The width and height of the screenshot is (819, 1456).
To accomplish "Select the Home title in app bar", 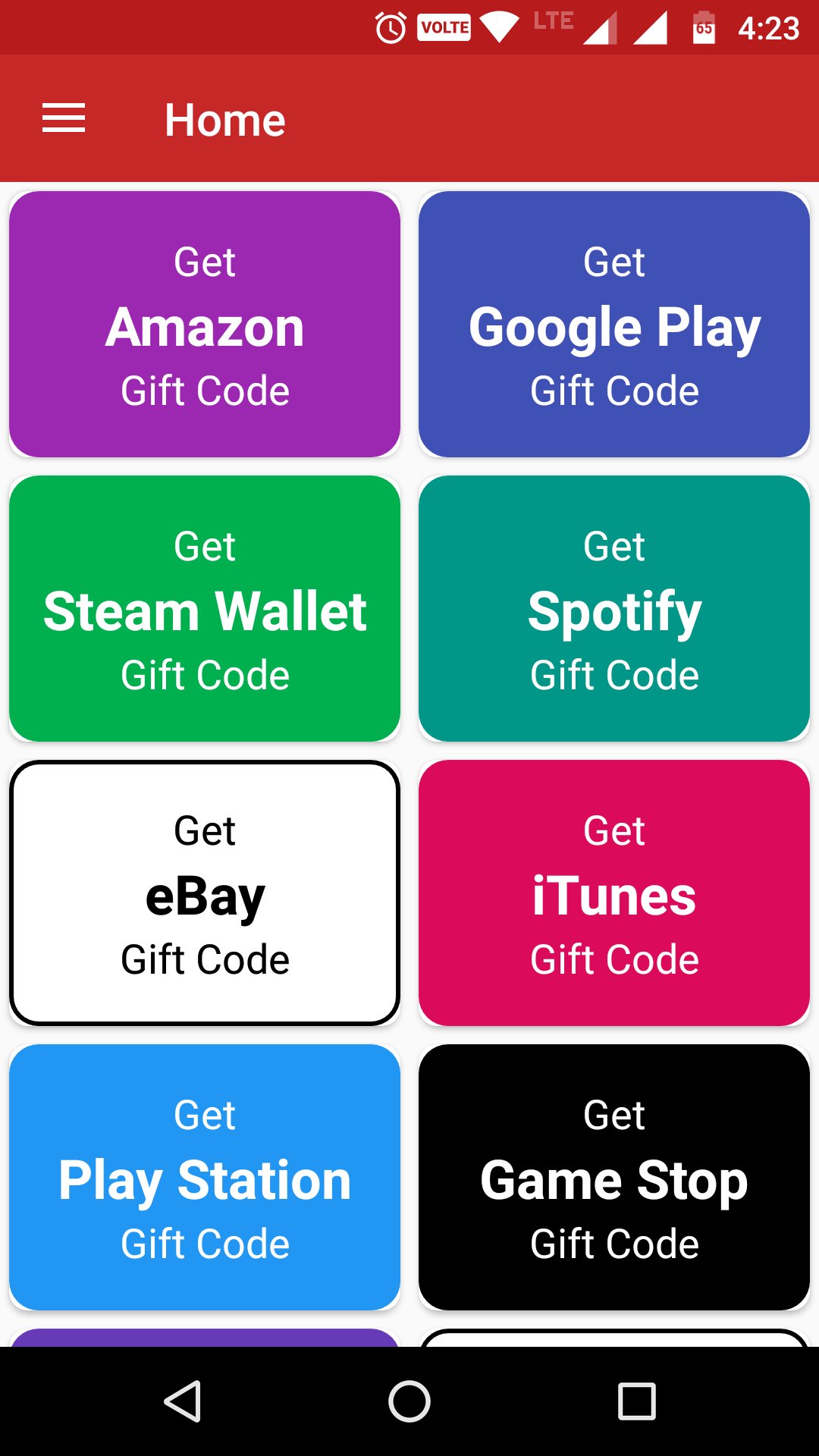I will point(225,118).
